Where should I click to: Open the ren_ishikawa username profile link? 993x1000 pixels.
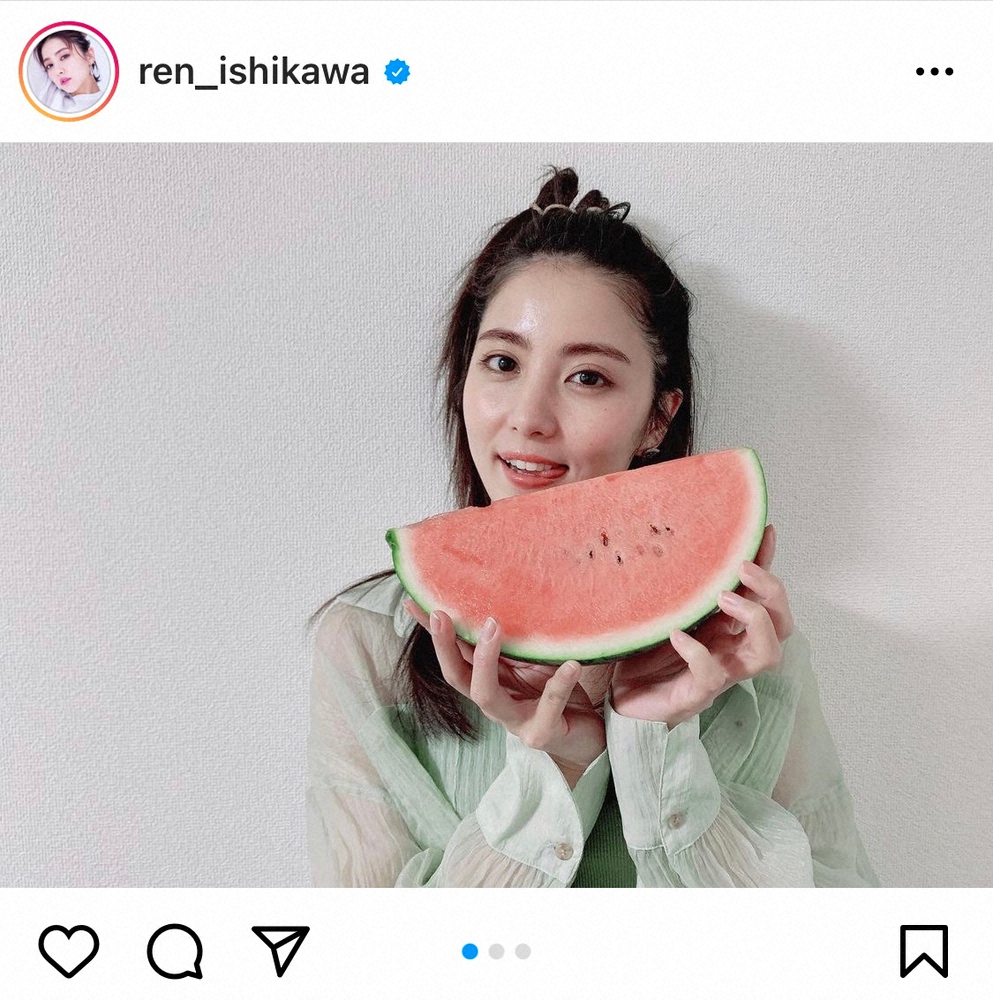click(x=253, y=72)
